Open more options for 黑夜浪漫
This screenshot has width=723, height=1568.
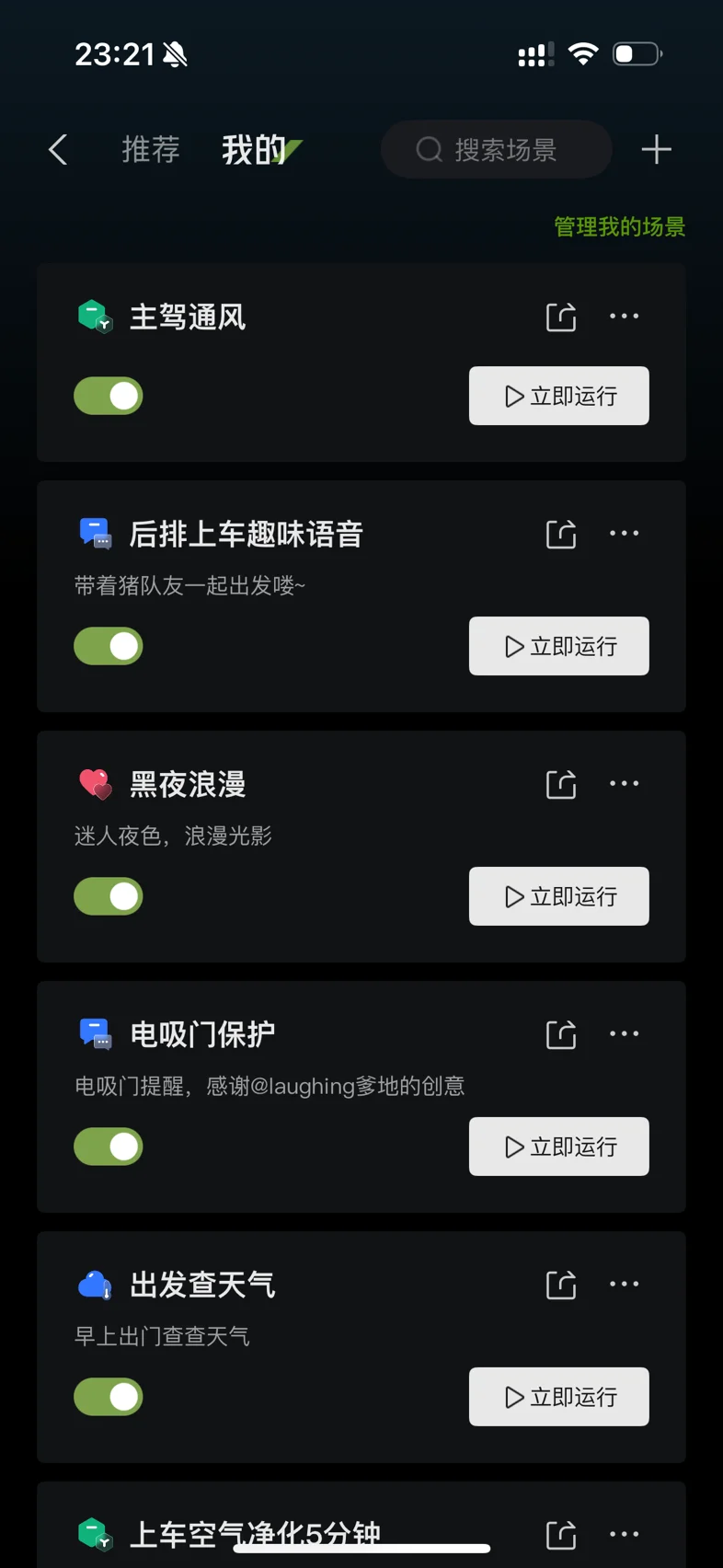624,784
